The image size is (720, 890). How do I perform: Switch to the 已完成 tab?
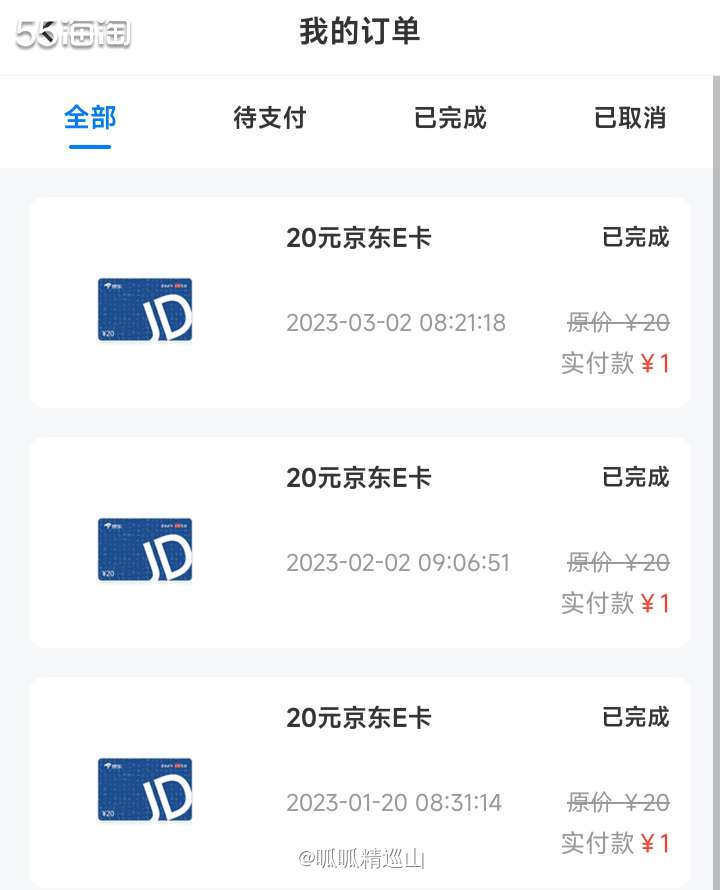click(x=449, y=118)
